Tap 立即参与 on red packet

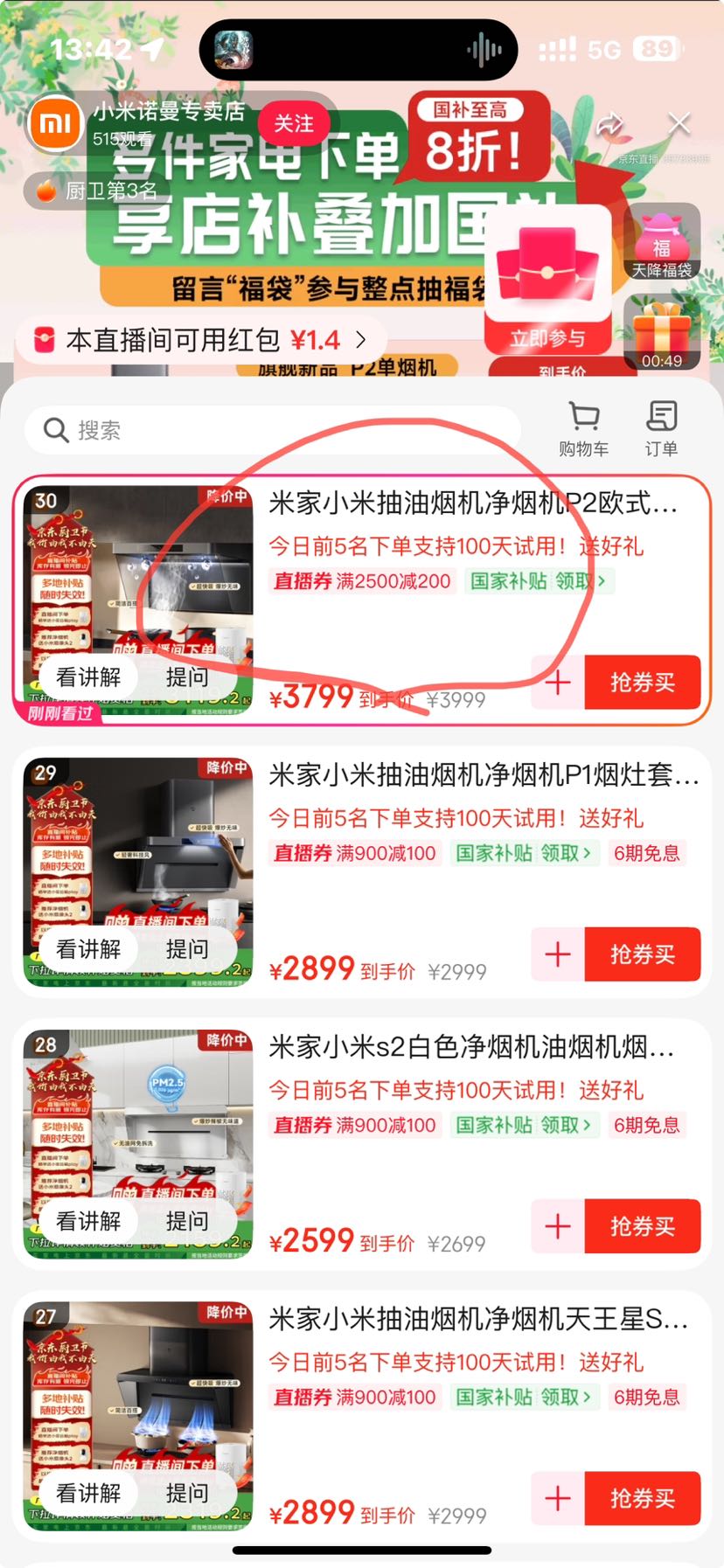[x=547, y=338]
